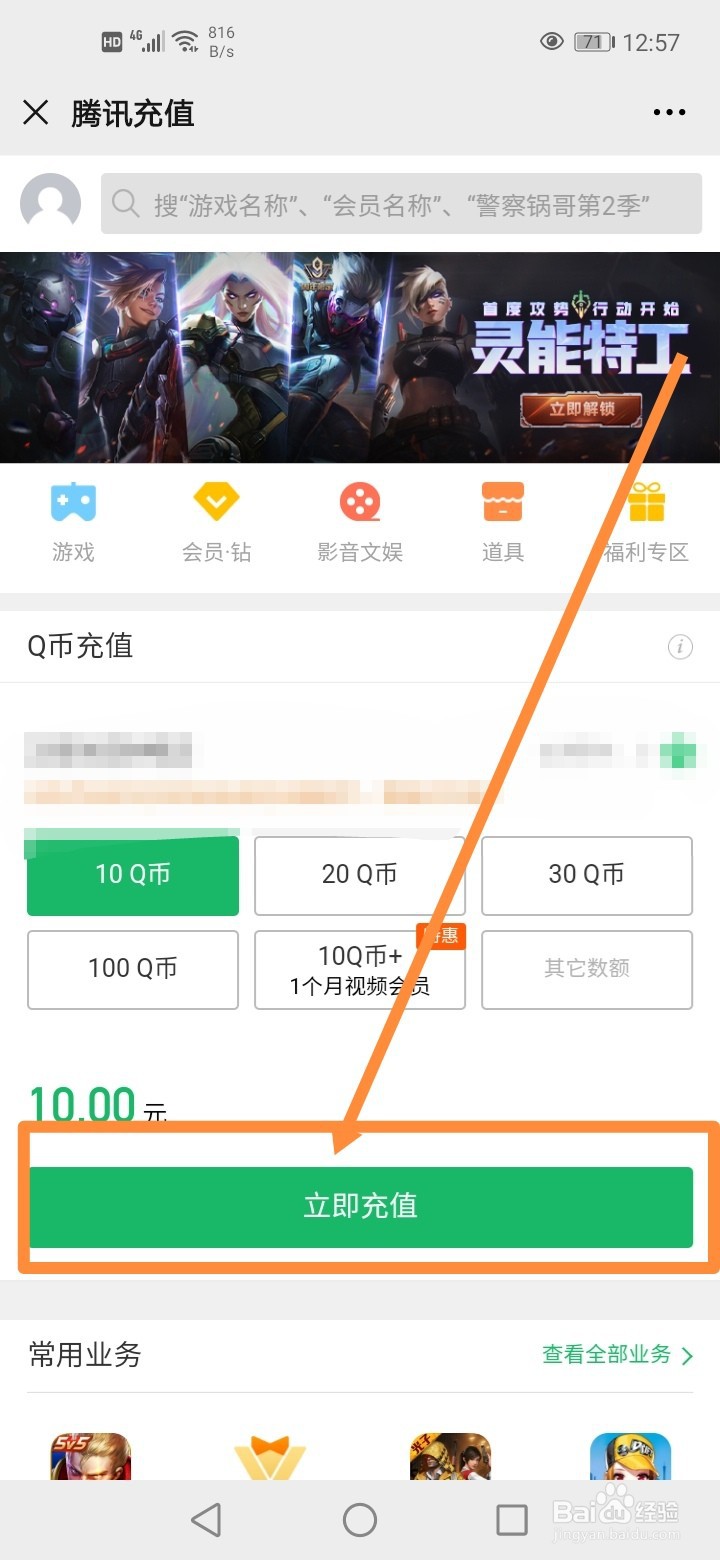View the Q币充值 info icon
The image size is (720, 1560).
681,647
